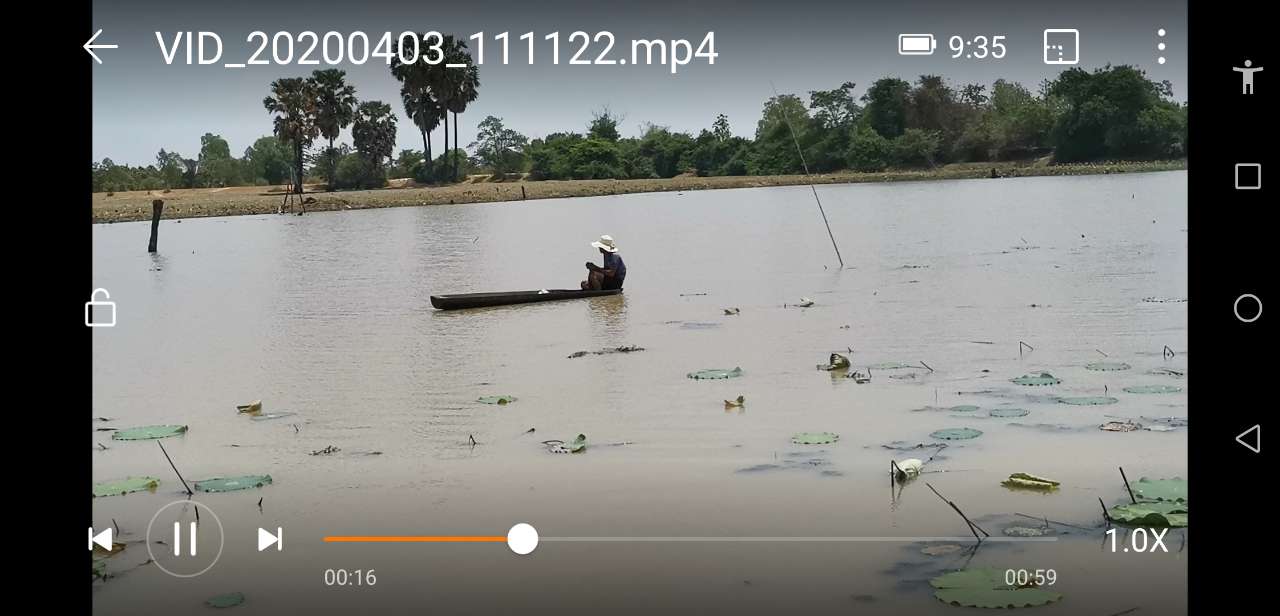This screenshot has height=616, width=1280.
Task: Change the 1.0X playback speed
Action: (1135, 541)
